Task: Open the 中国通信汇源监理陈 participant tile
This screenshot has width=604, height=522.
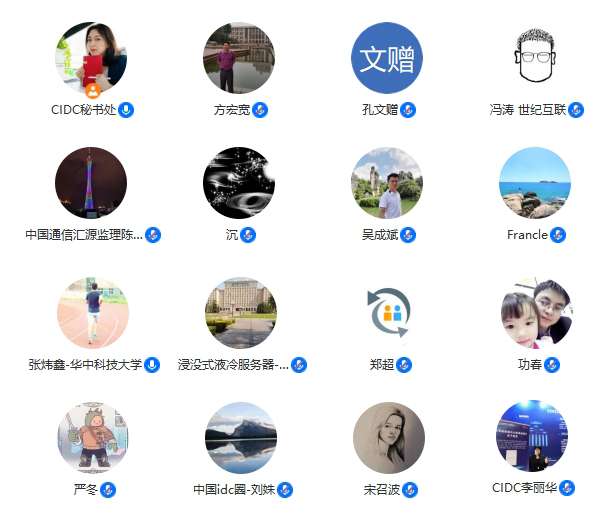Action: 92,183
